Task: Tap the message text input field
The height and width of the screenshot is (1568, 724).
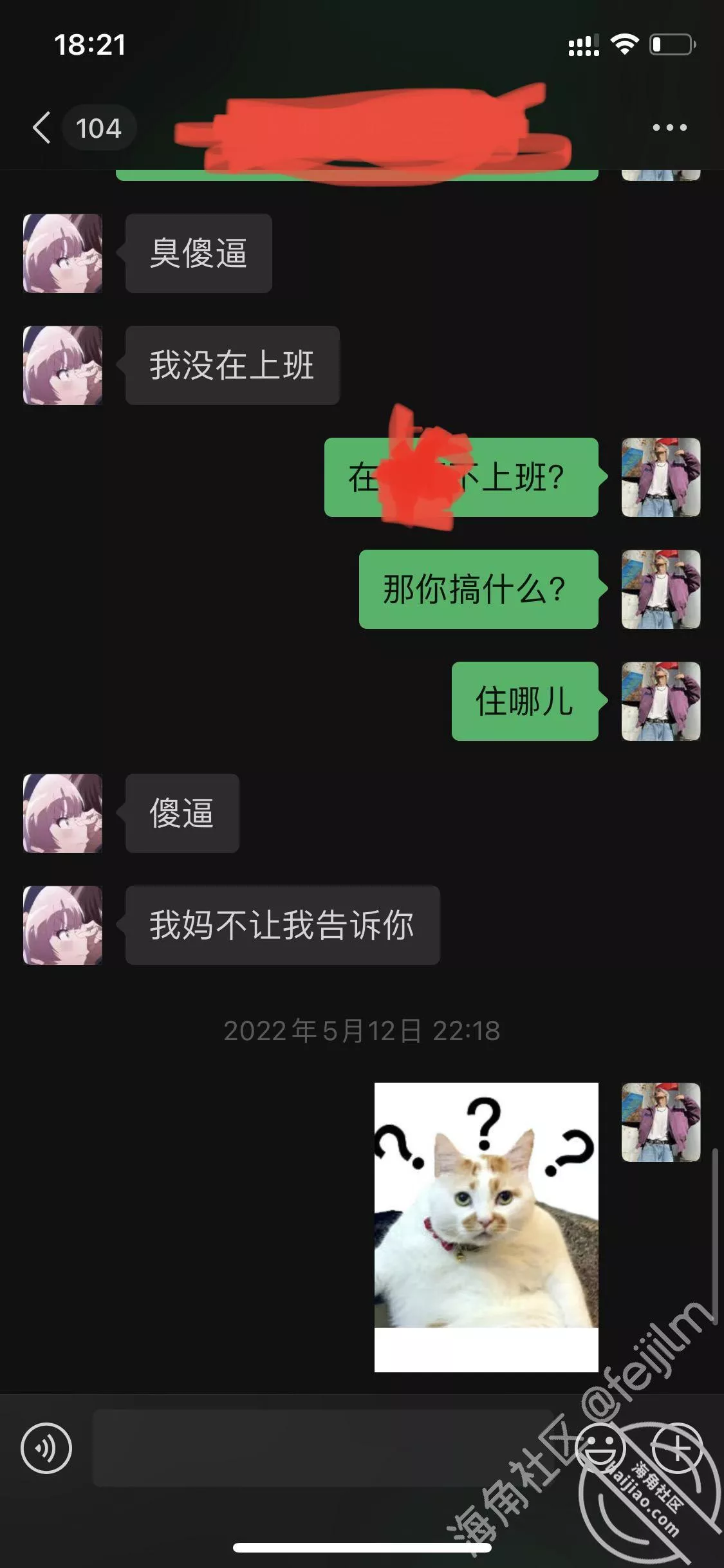Action: (322, 1448)
